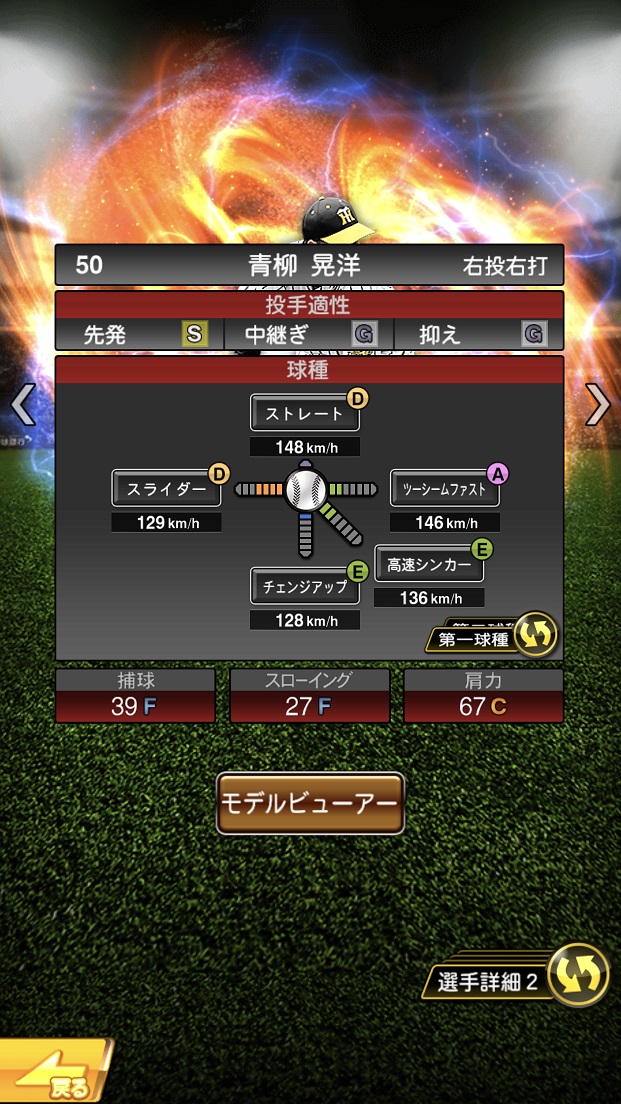Image resolution: width=621 pixels, height=1104 pixels.
Task: Select the ストレート pitch
Action: tap(304, 413)
